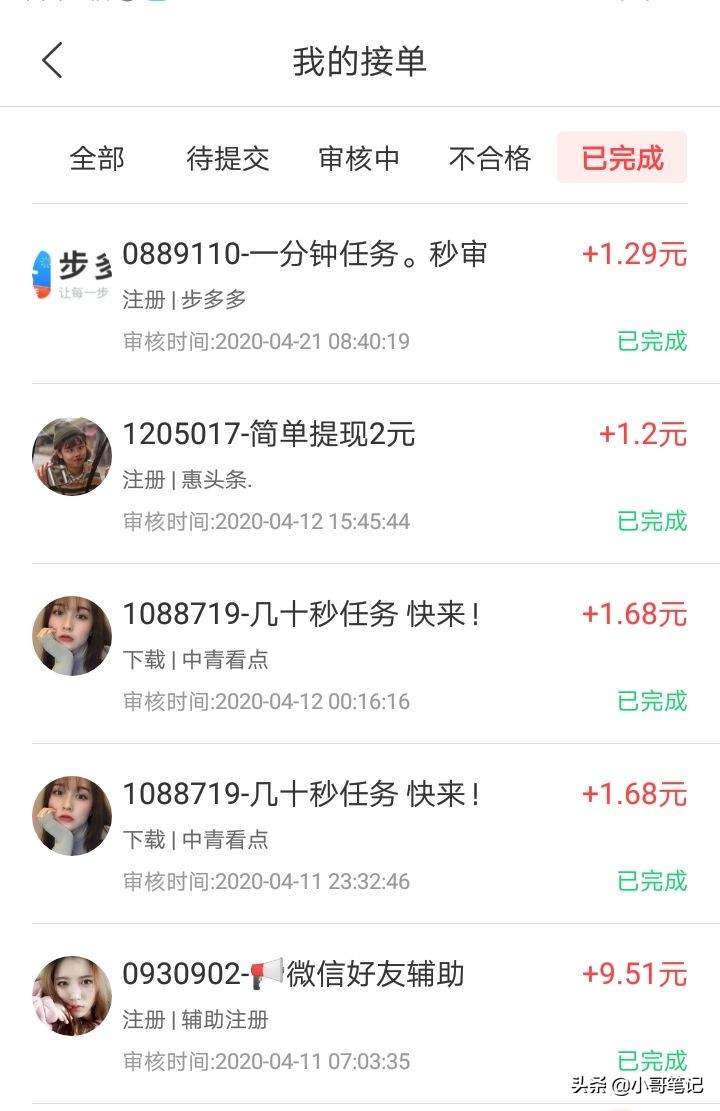Open the avatar for the 0930902 task
The height and width of the screenshot is (1111, 720).
[x=70, y=995]
